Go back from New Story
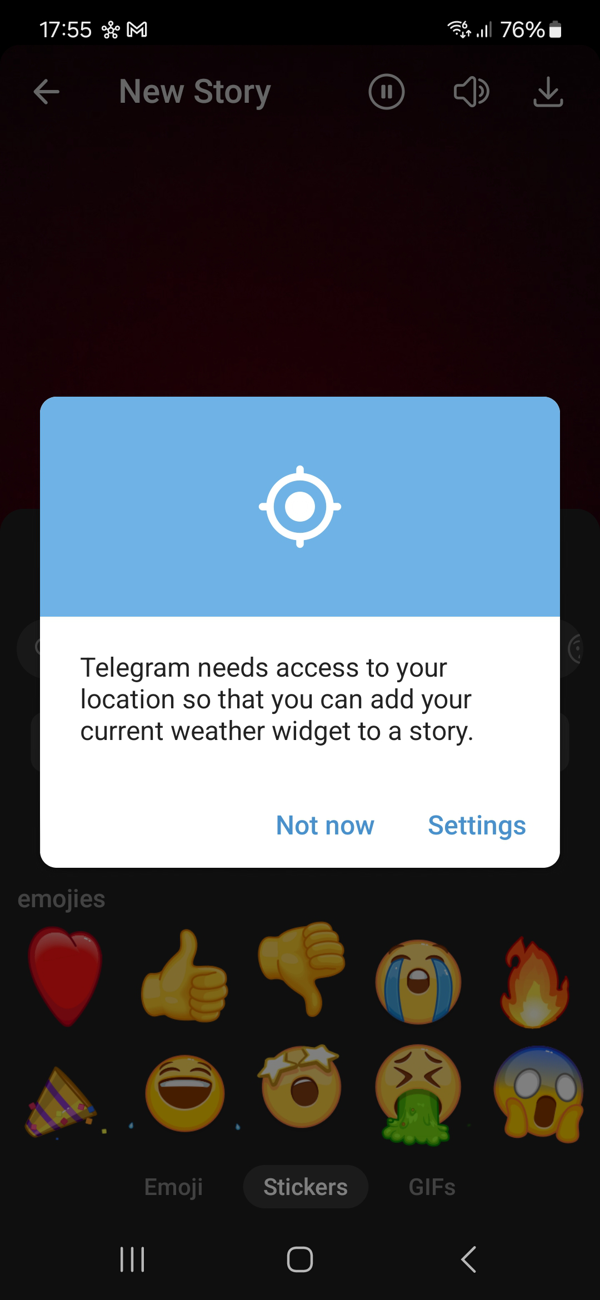The height and width of the screenshot is (1300, 600). tap(46, 92)
